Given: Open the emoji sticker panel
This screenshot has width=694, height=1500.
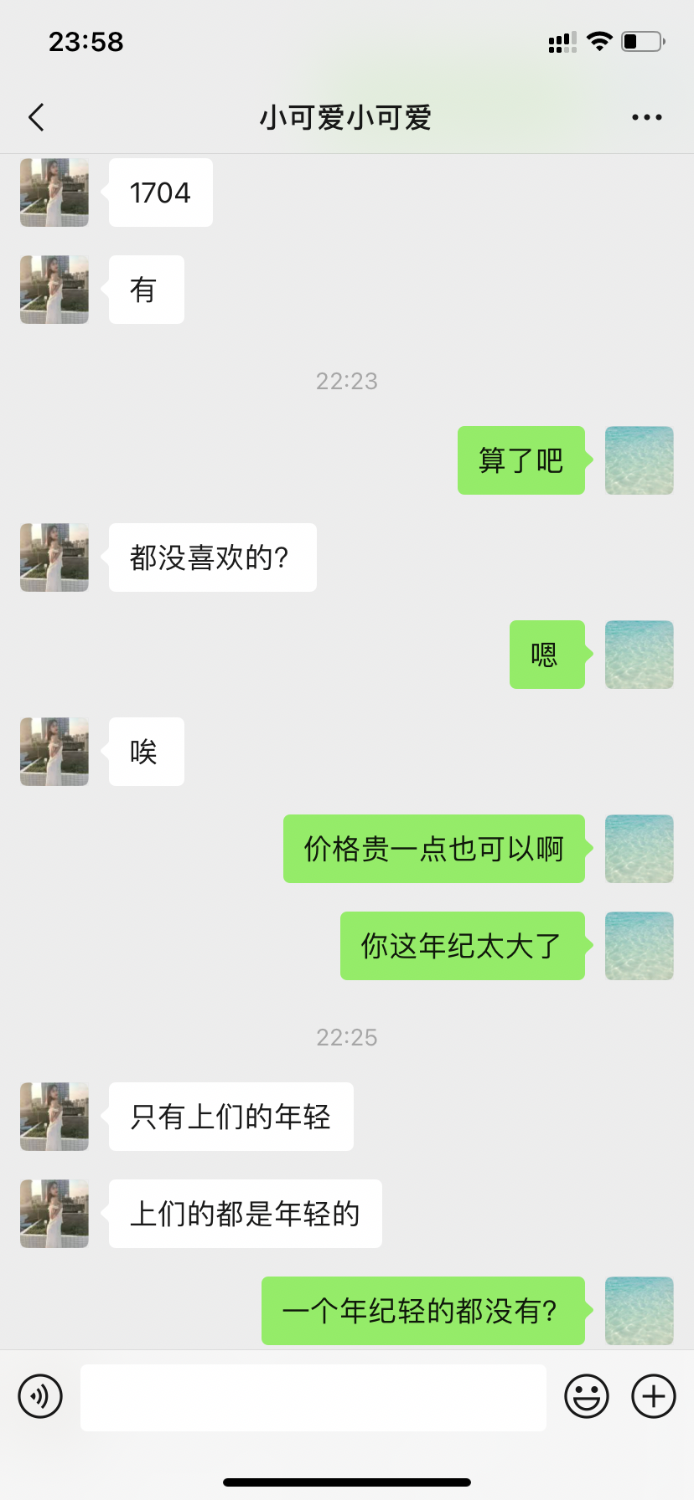Looking at the screenshot, I should 587,1396.
